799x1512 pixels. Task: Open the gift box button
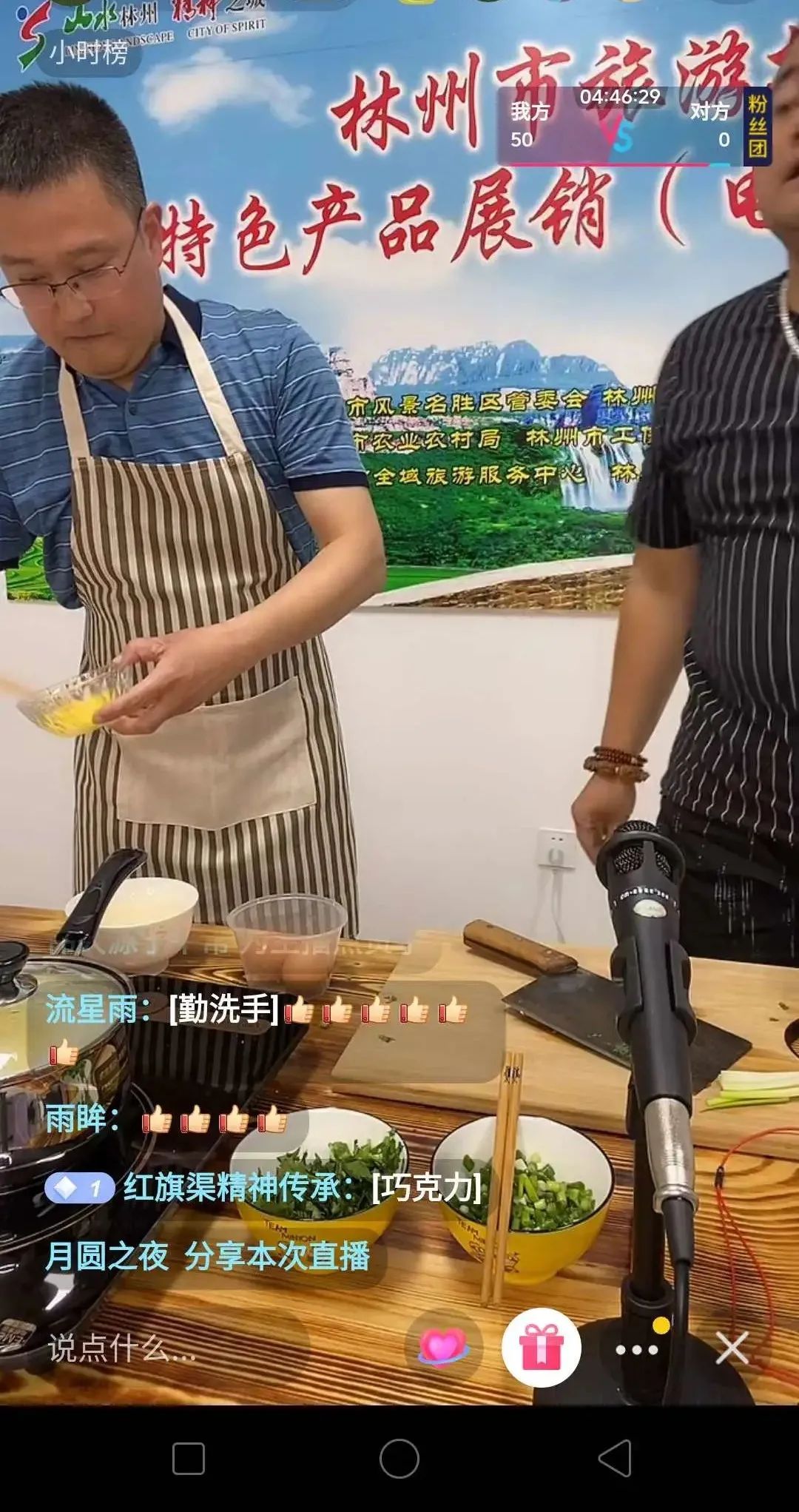(542, 1348)
